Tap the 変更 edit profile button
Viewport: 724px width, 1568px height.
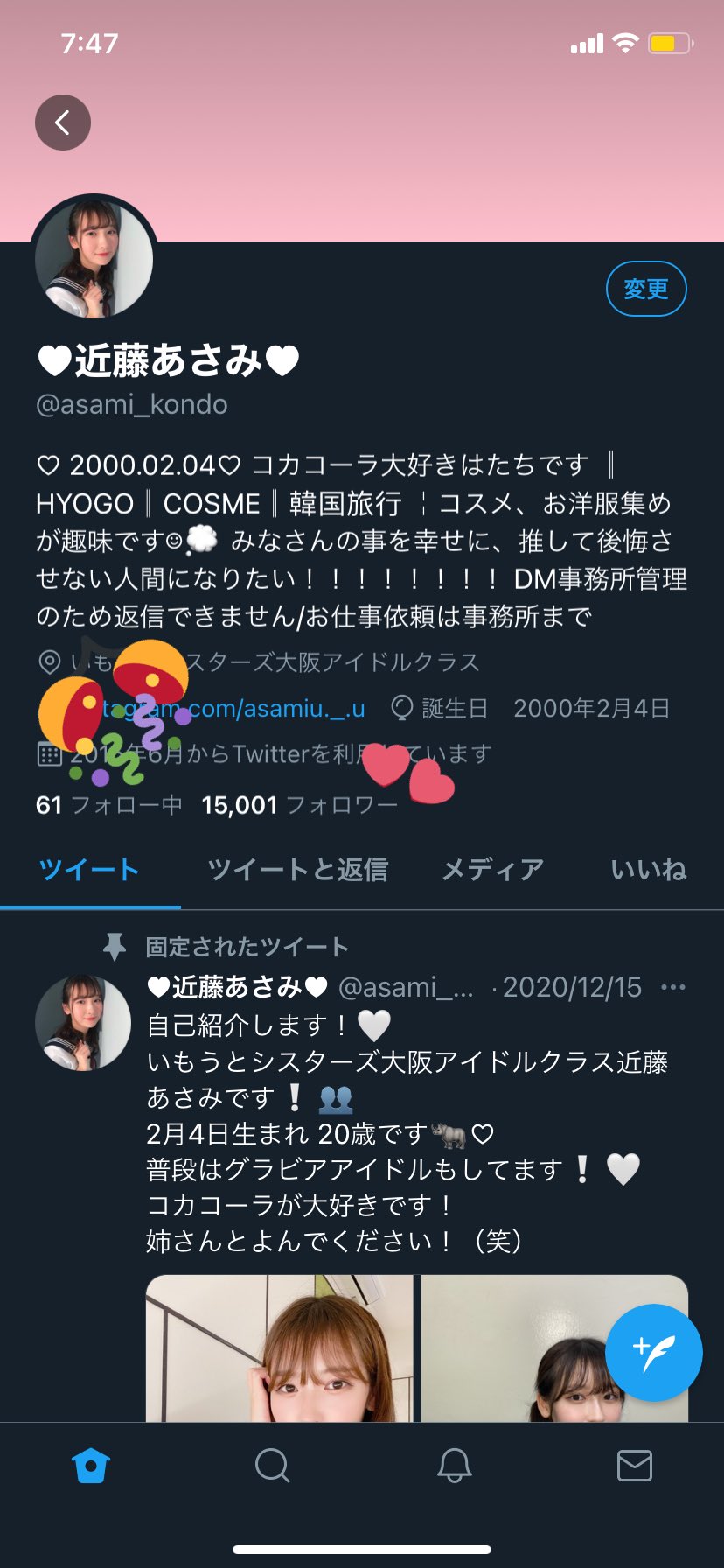coord(646,290)
